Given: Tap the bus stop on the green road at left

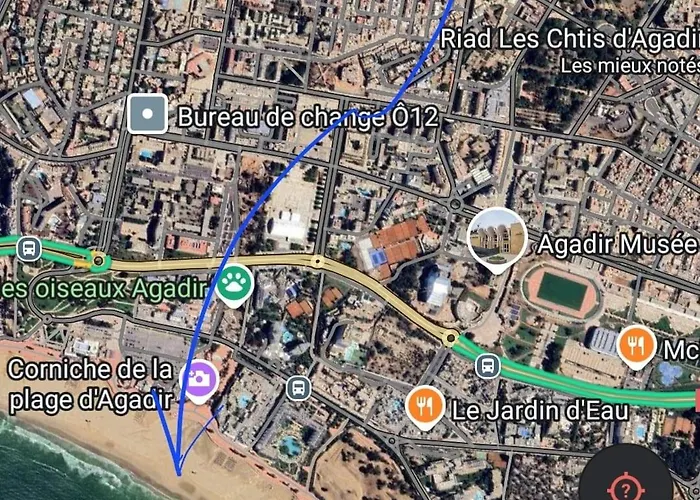Looking at the screenshot, I should pos(29,246).
